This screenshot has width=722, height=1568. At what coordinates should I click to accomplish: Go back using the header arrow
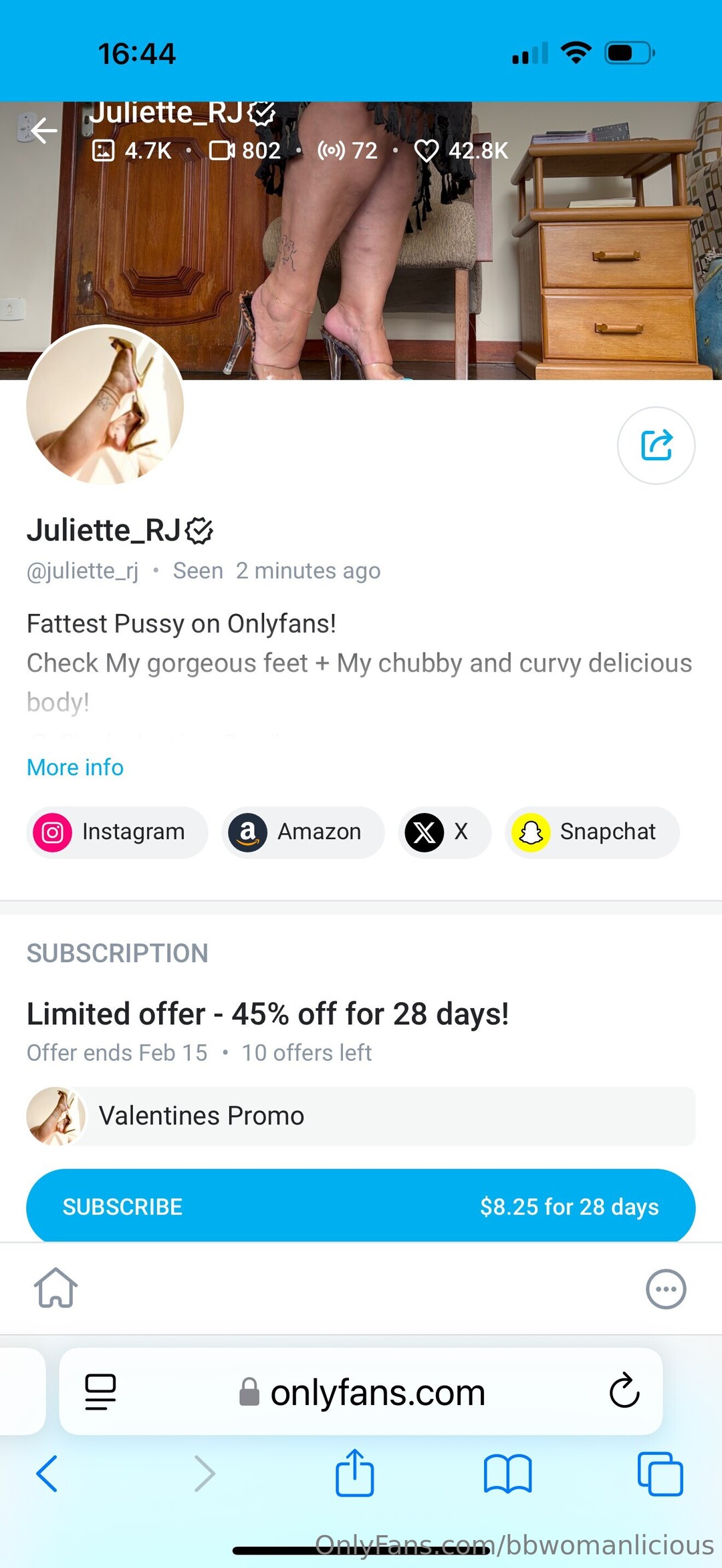44,130
